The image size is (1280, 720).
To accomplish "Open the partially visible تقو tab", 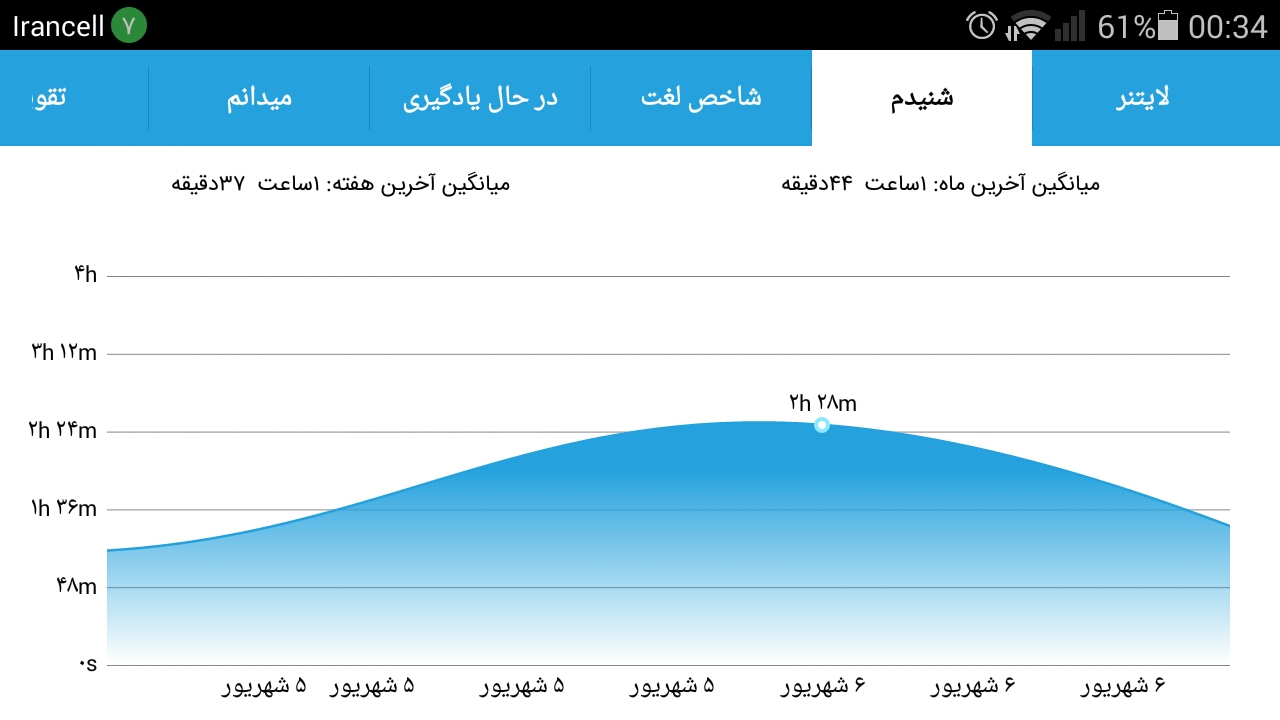I will (74, 98).
